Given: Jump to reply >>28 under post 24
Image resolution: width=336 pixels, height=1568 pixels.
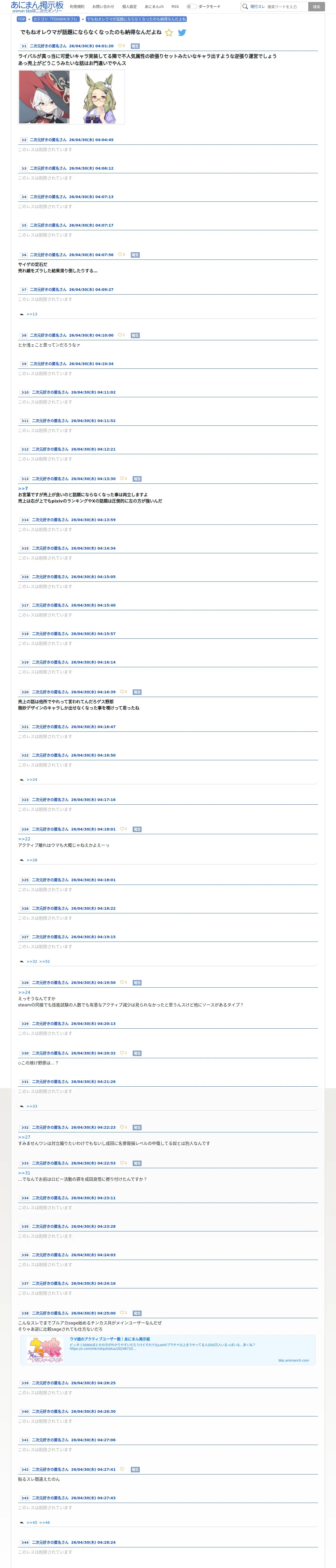Looking at the screenshot, I should point(32,860).
